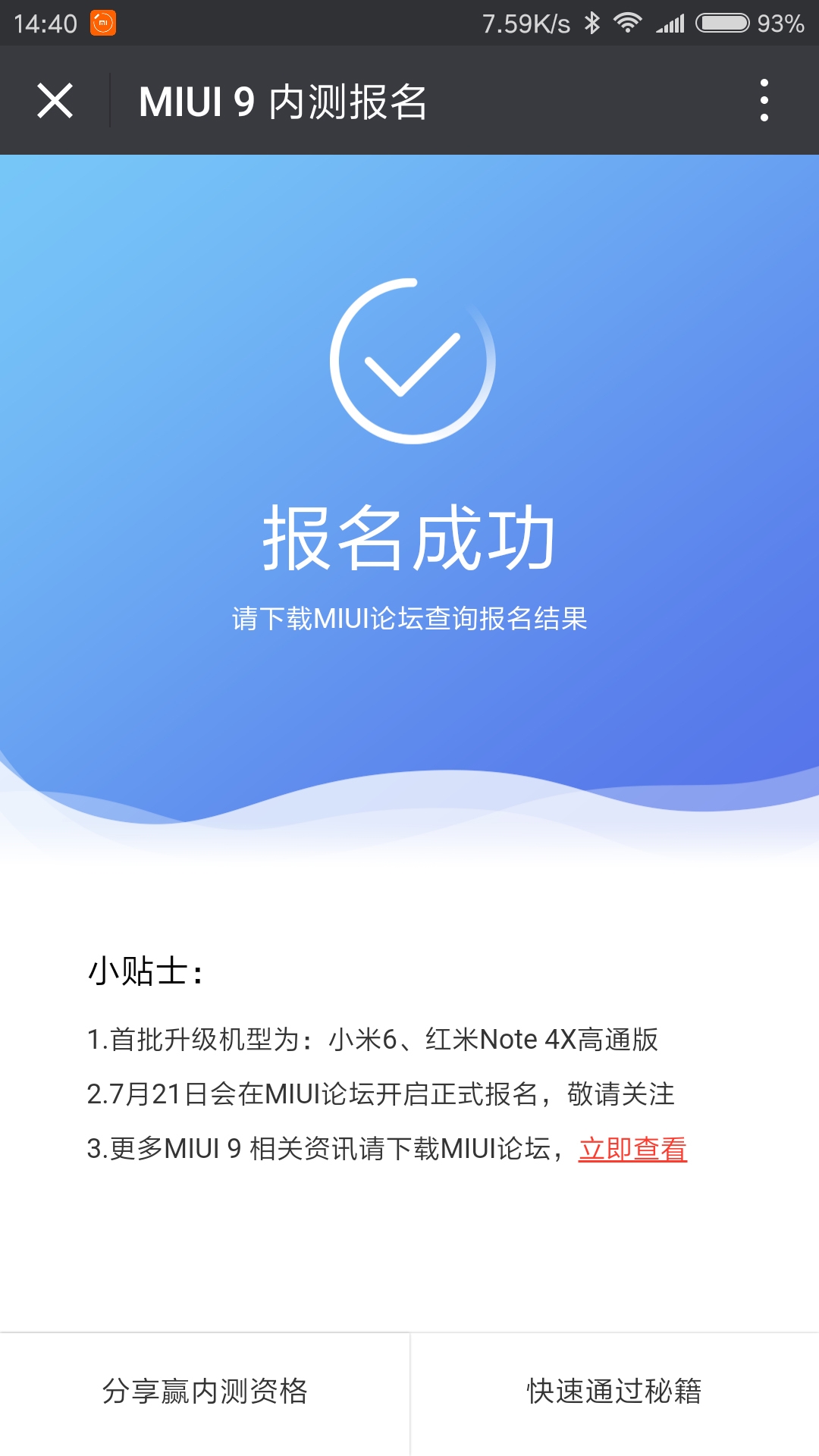Close the MIUI 9 内测报名 page
This screenshot has height=1456, width=819.
pyautogui.click(x=55, y=101)
